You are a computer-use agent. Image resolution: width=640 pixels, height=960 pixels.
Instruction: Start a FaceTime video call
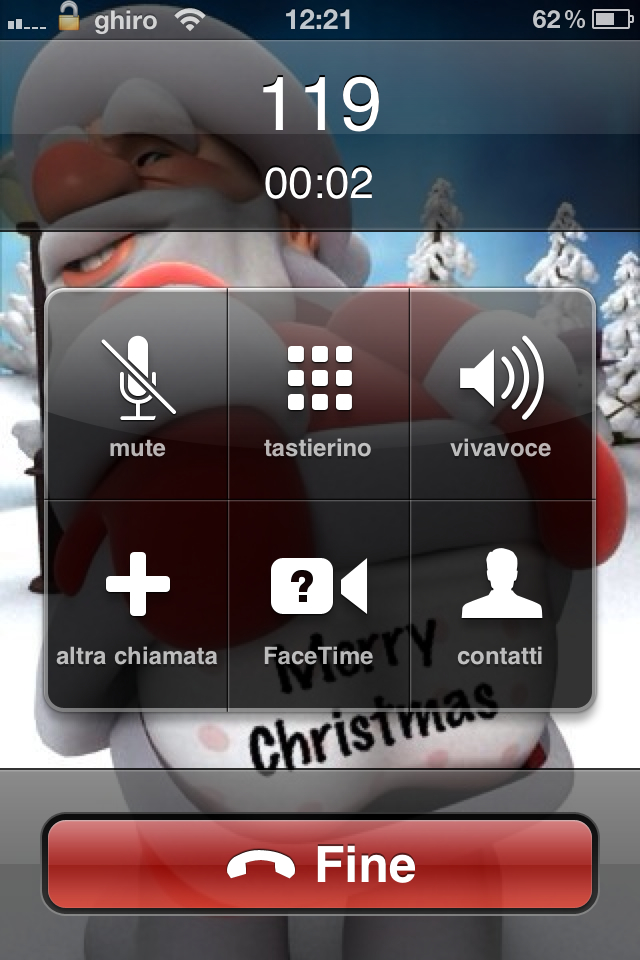(319, 605)
